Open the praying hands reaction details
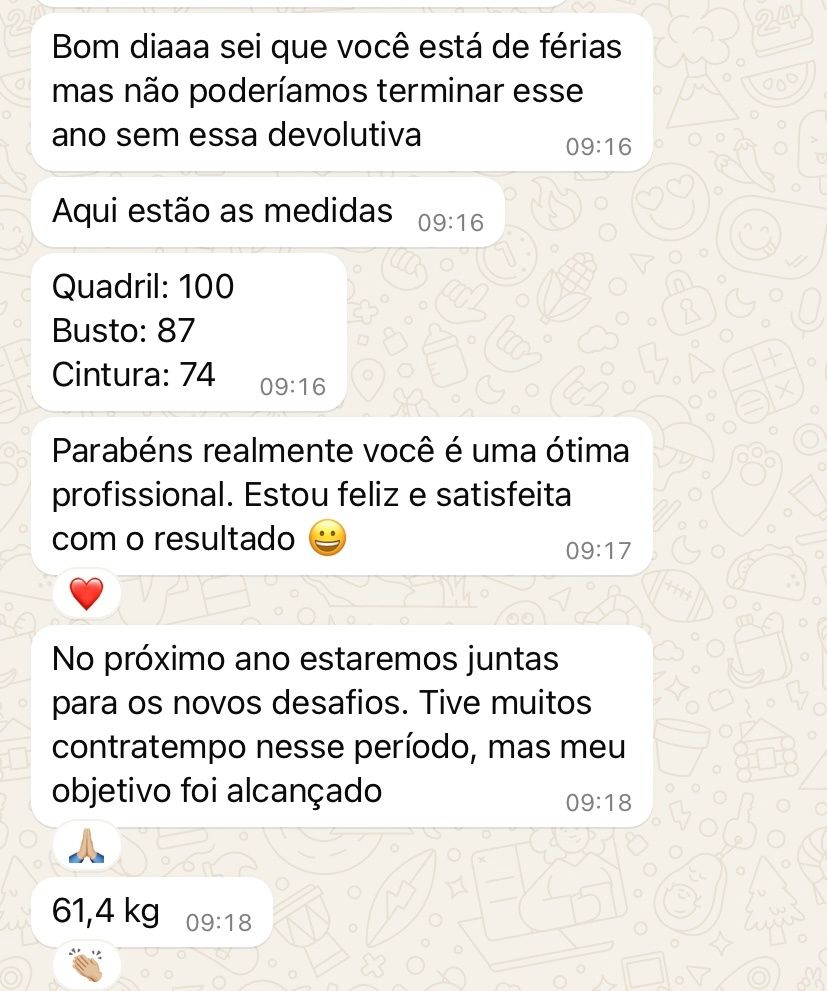This screenshot has height=991, width=827. pyautogui.click(x=87, y=847)
